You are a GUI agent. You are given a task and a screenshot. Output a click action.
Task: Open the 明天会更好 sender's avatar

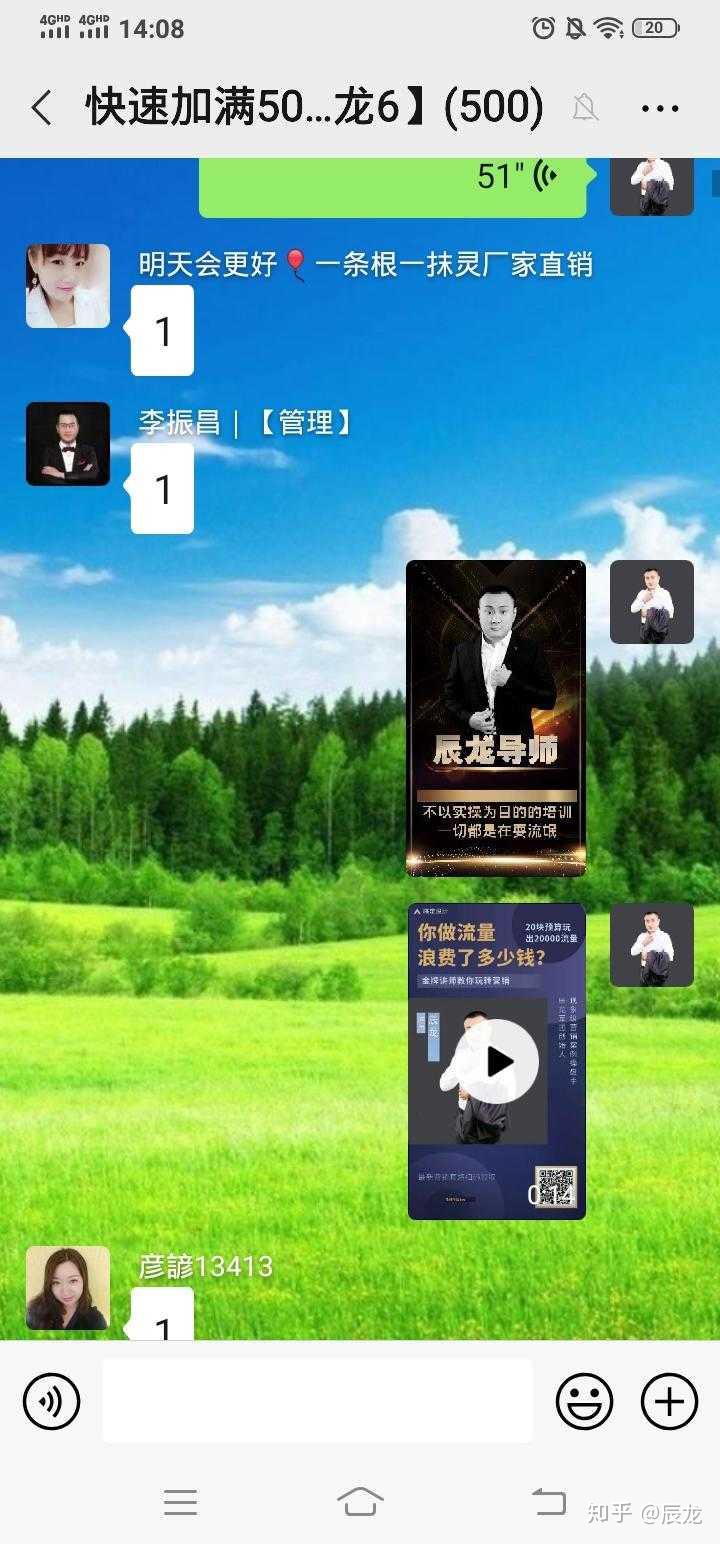68,286
